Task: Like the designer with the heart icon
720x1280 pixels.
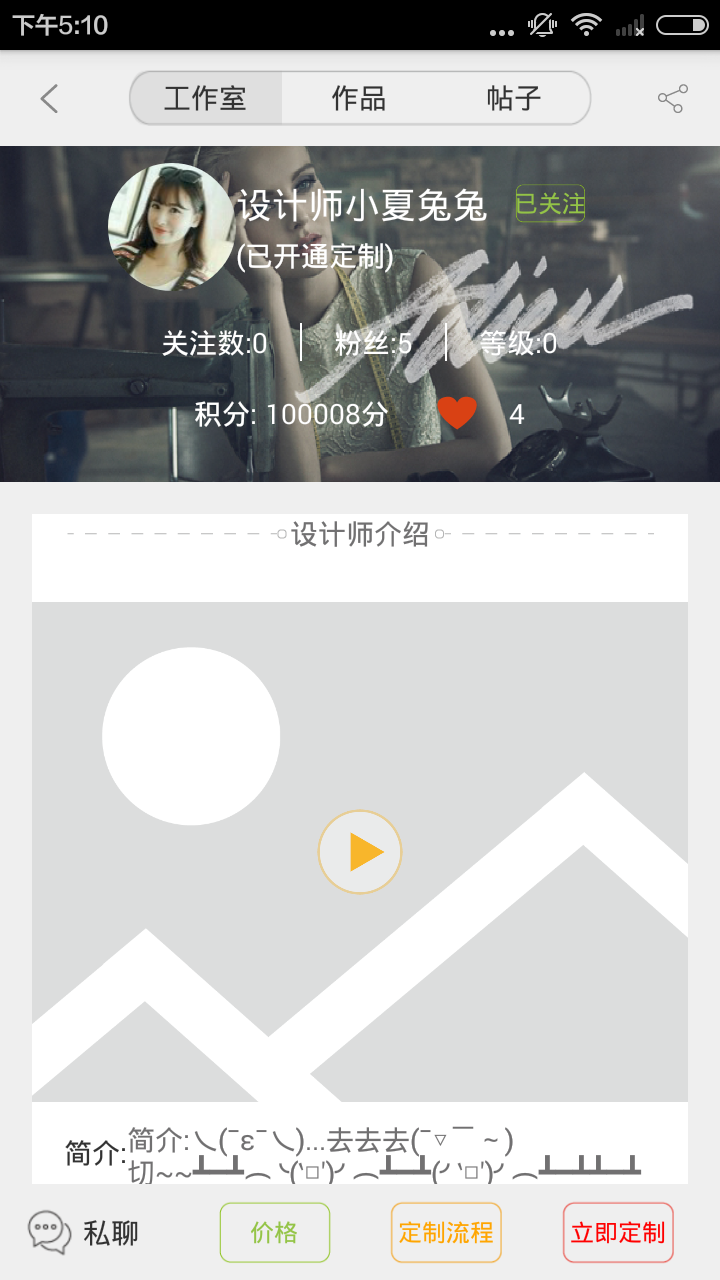Action: point(457,413)
